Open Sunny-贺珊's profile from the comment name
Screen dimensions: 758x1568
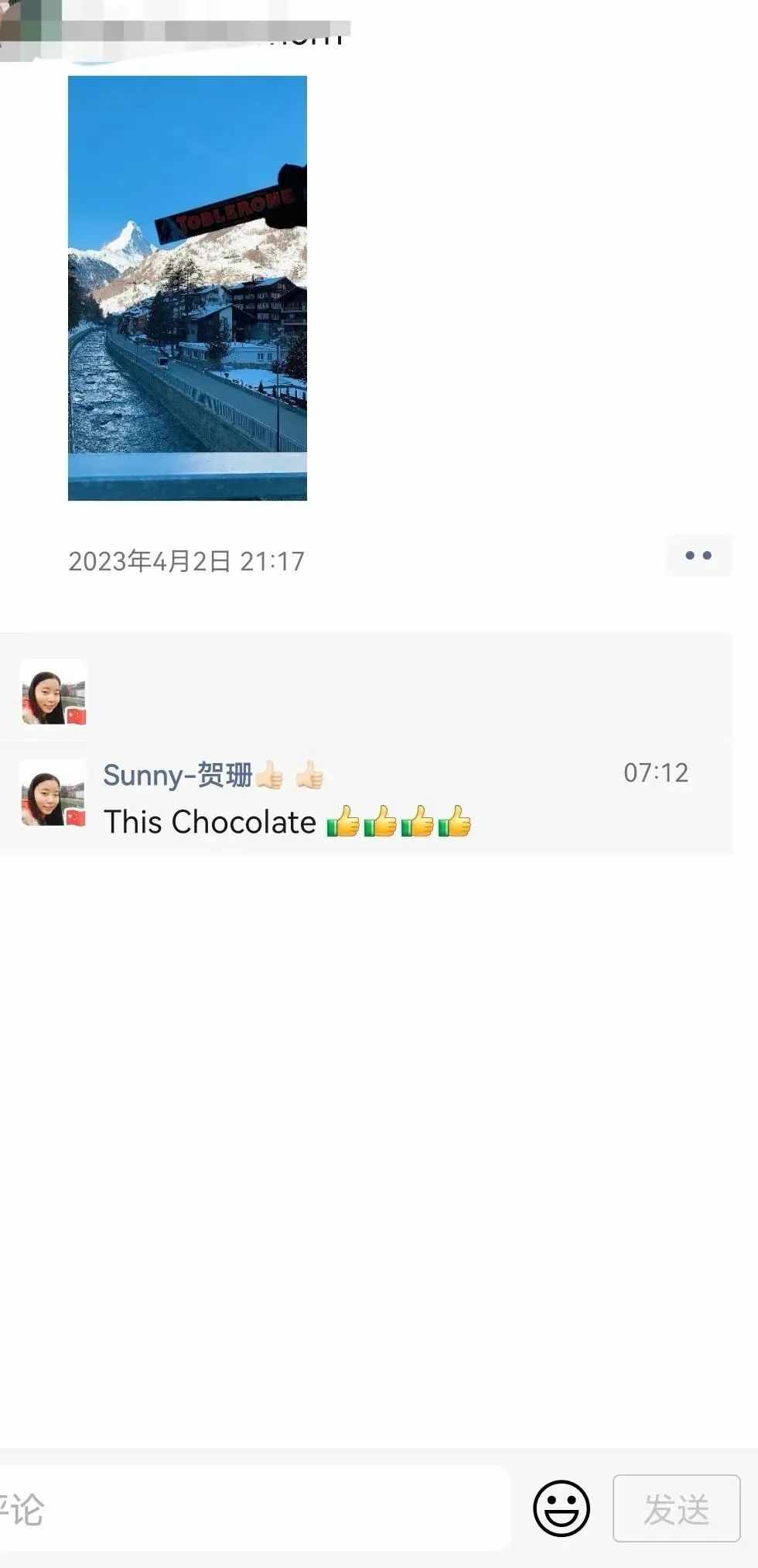coord(213,775)
